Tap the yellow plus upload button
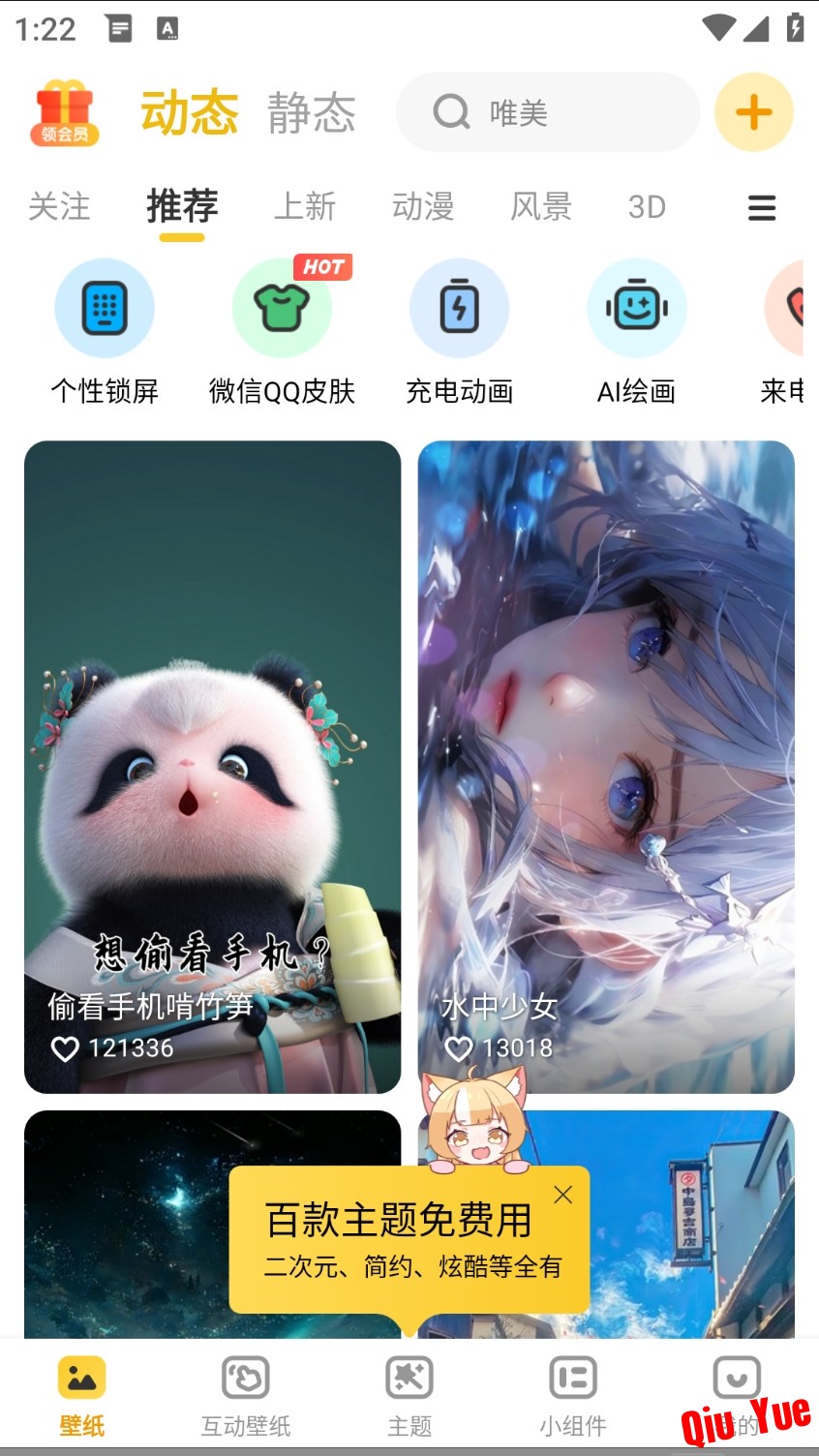819x1456 pixels. [x=754, y=112]
